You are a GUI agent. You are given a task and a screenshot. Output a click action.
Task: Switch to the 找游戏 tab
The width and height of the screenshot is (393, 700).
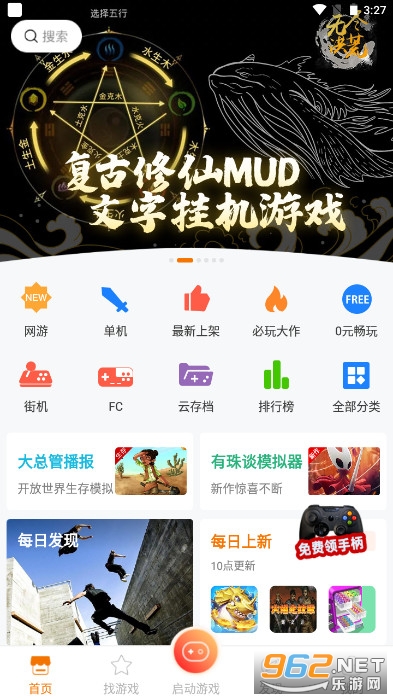pyautogui.click(x=121, y=674)
